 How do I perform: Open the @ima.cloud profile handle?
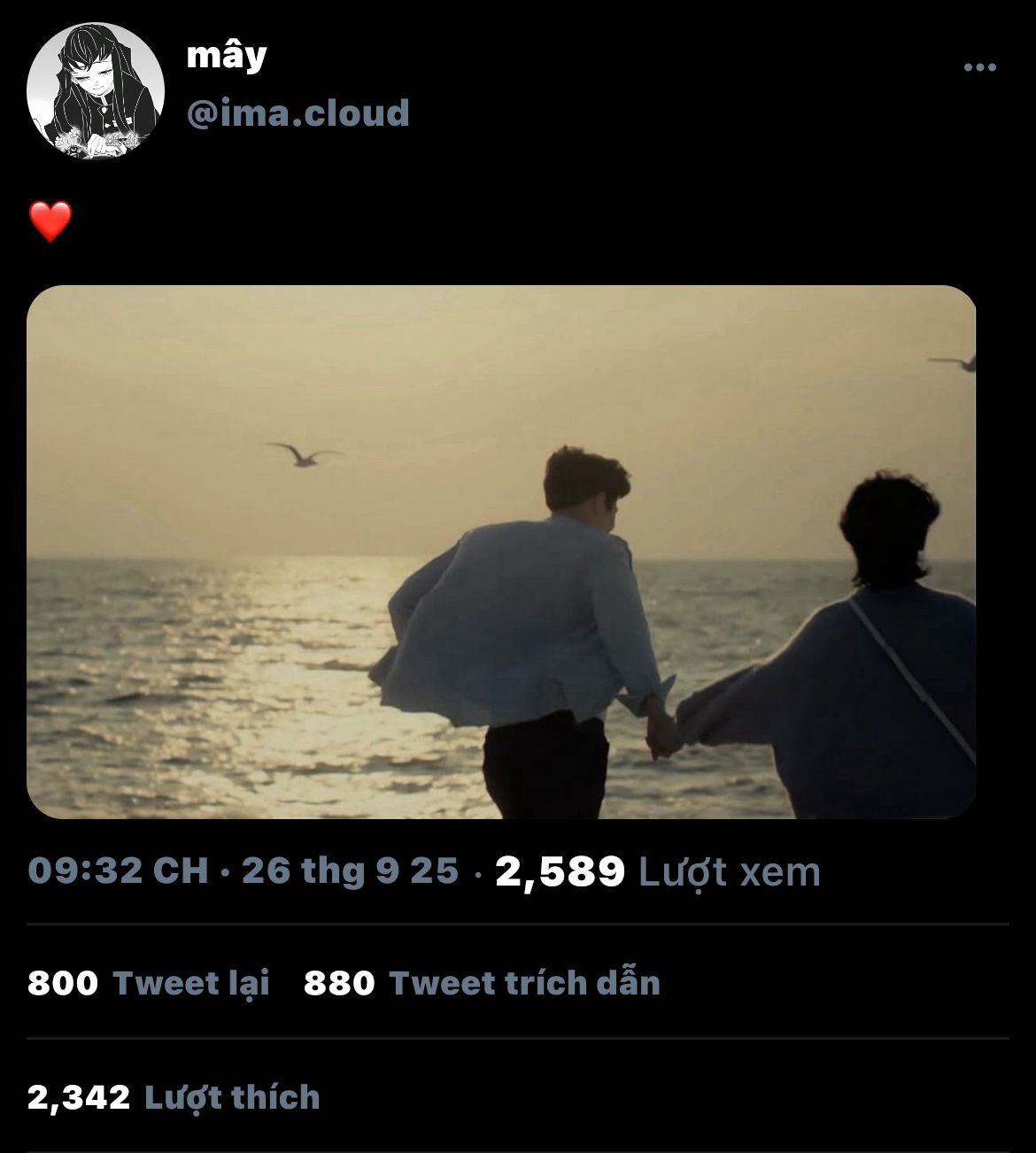[298, 113]
